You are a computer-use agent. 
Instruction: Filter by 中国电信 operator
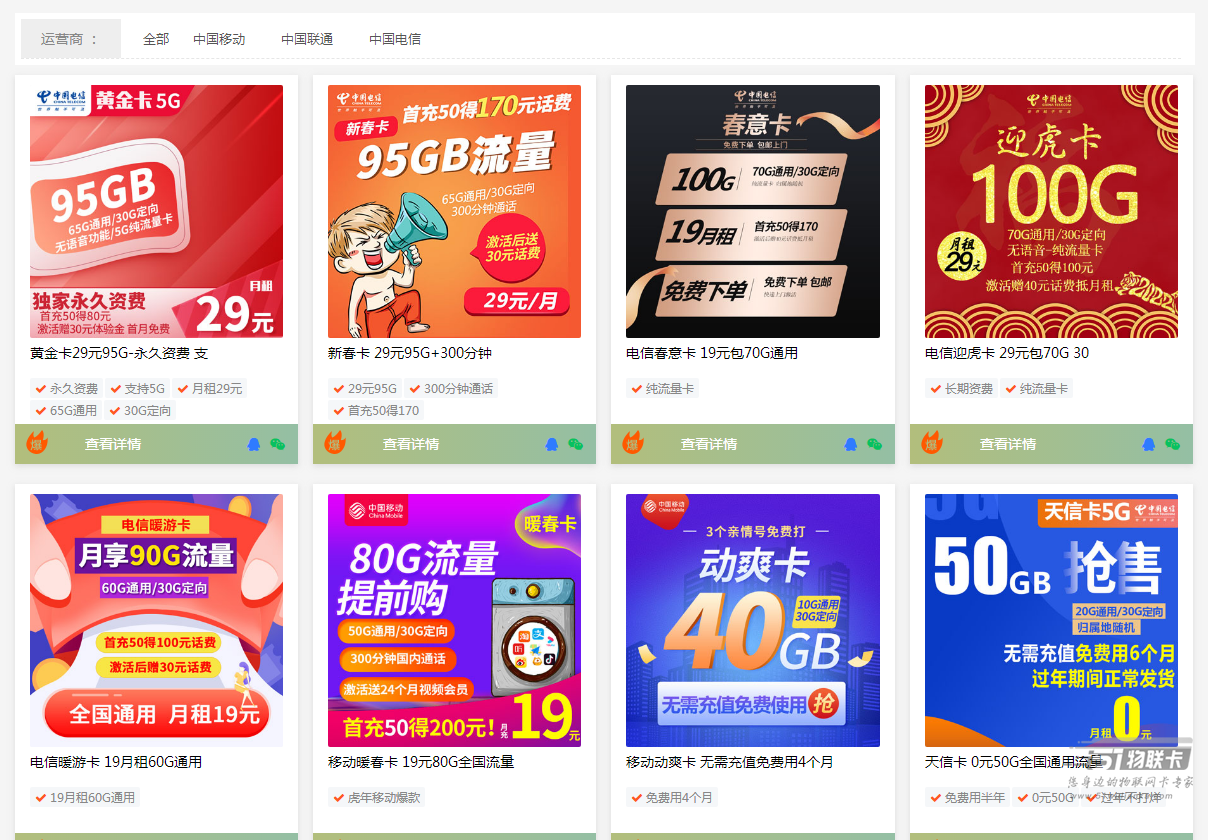(x=395, y=39)
